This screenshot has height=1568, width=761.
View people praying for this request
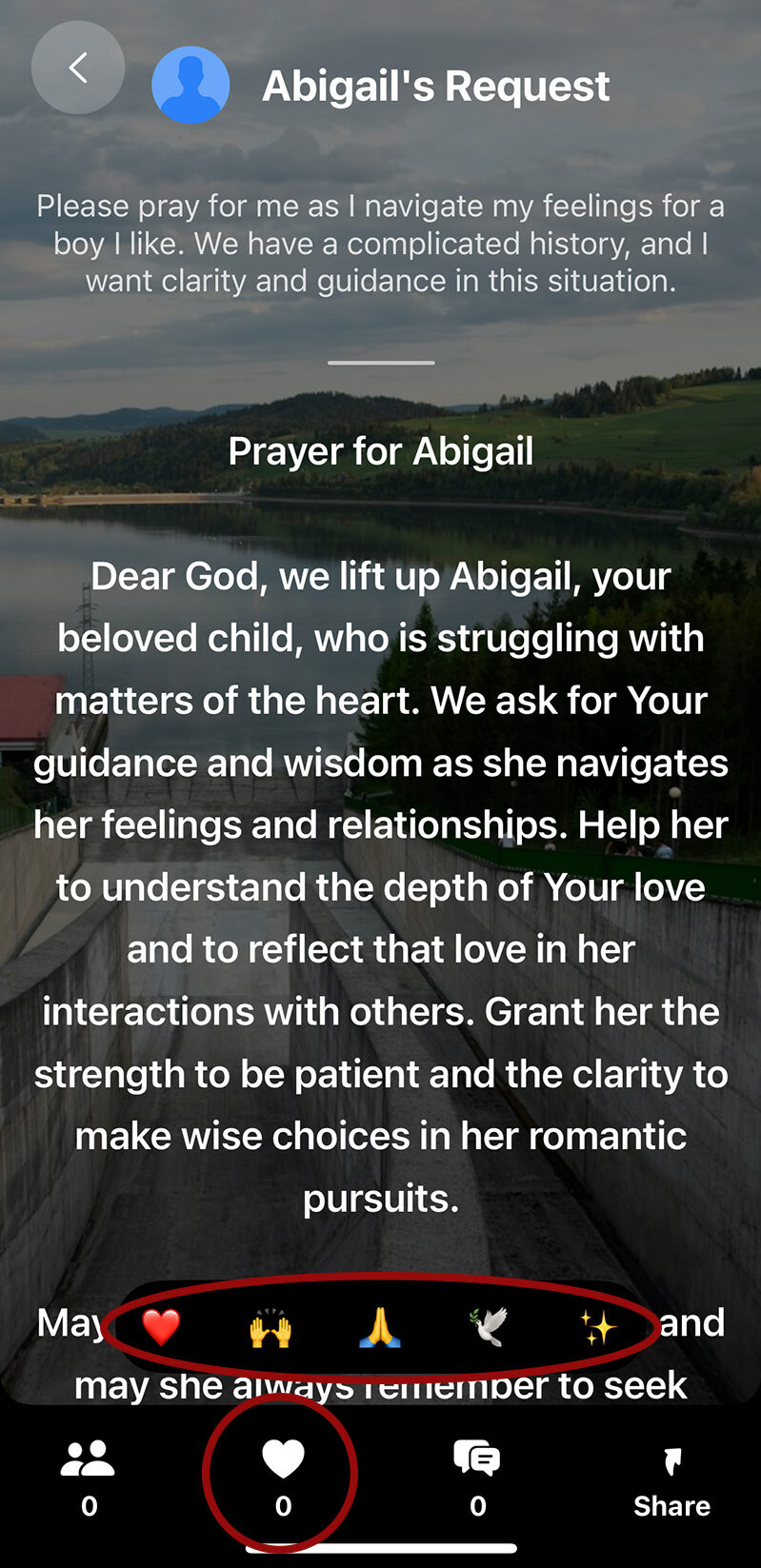click(89, 1476)
